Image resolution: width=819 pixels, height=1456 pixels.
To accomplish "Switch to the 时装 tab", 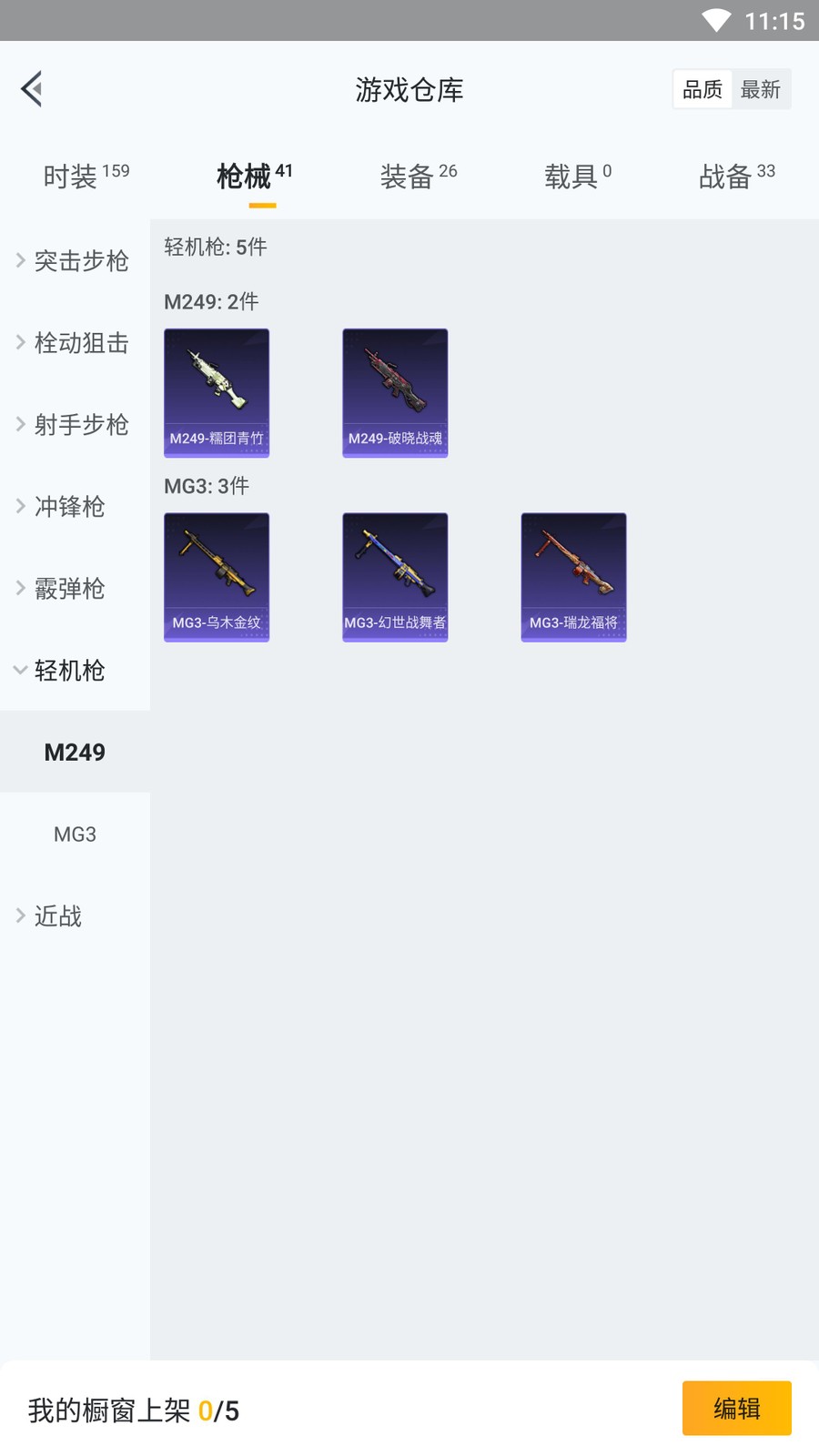I will click(x=86, y=176).
